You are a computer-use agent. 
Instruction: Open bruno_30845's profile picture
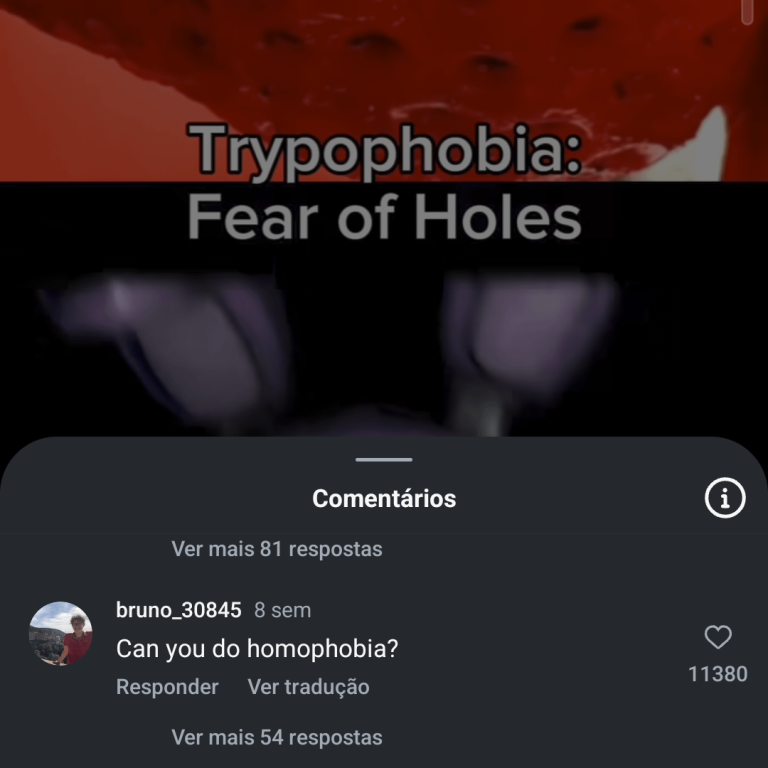61,633
